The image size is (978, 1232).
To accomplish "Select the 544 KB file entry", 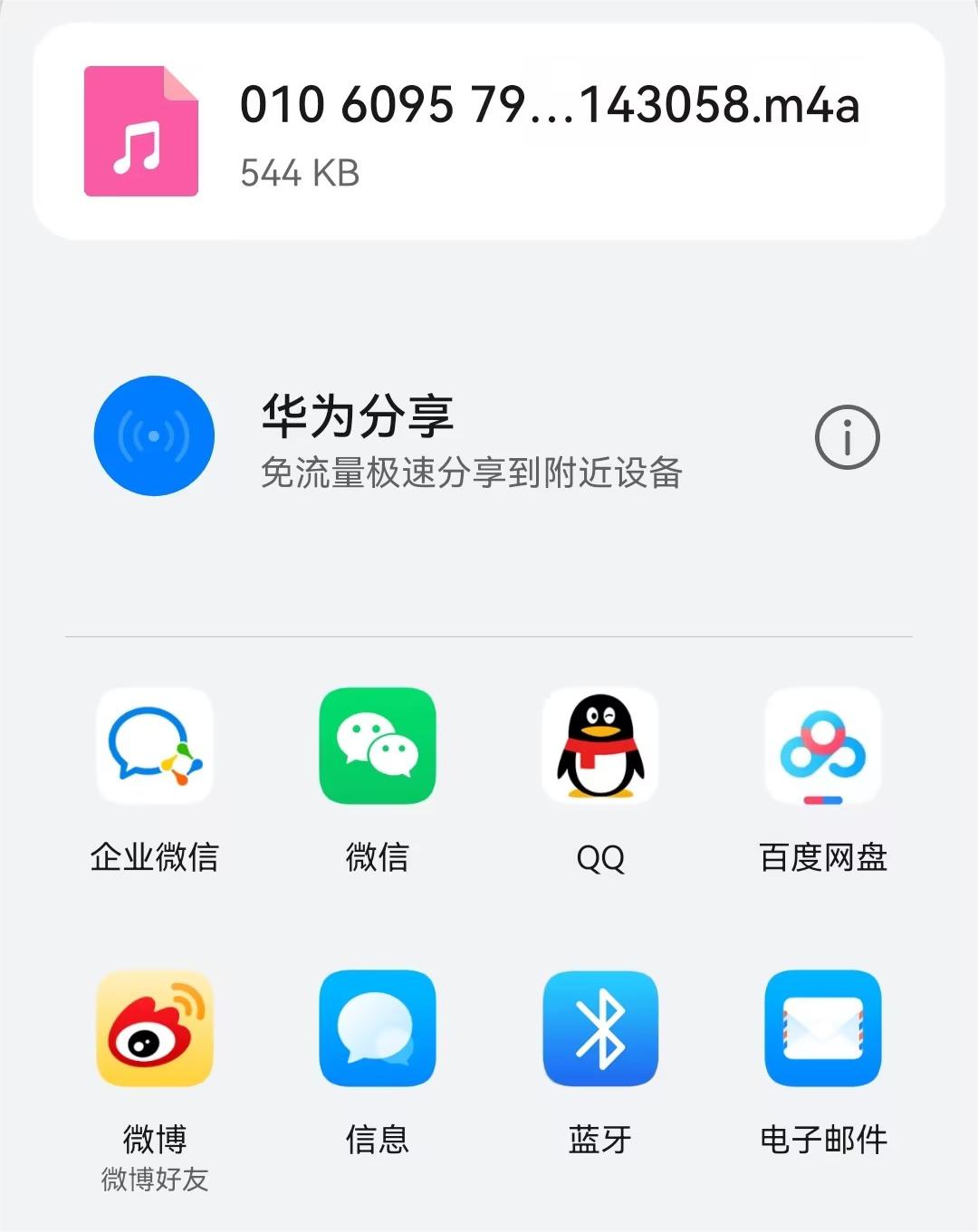I will (299, 173).
